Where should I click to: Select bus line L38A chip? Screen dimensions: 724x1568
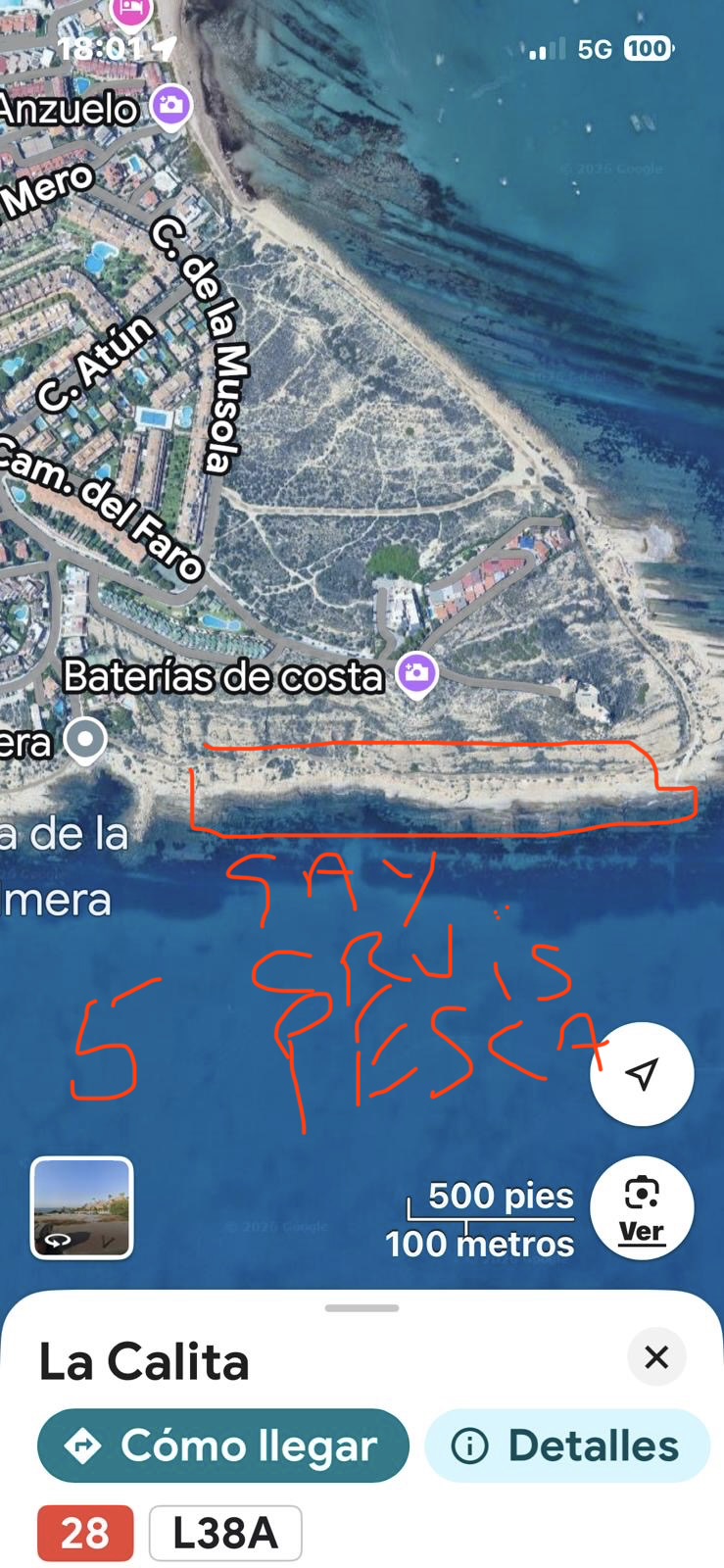[225, 1533]
